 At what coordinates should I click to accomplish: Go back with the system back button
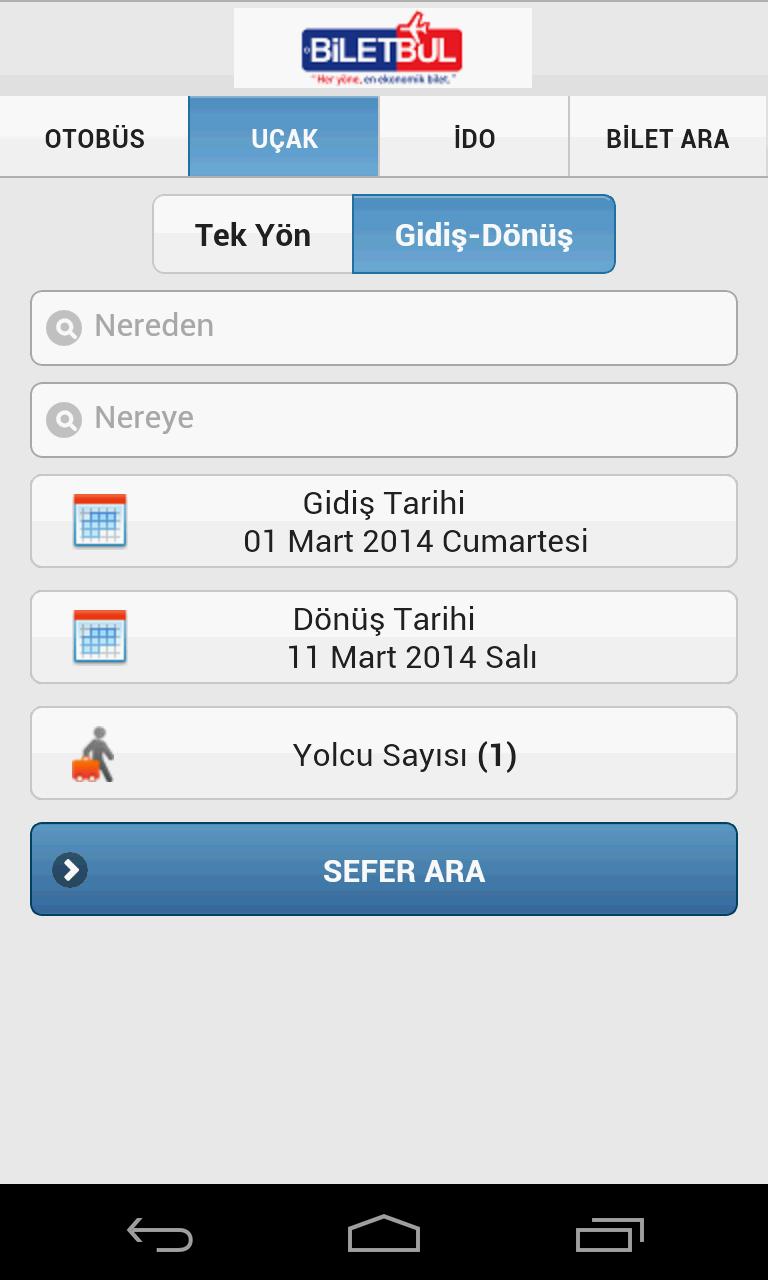(x=160, y=1235)
